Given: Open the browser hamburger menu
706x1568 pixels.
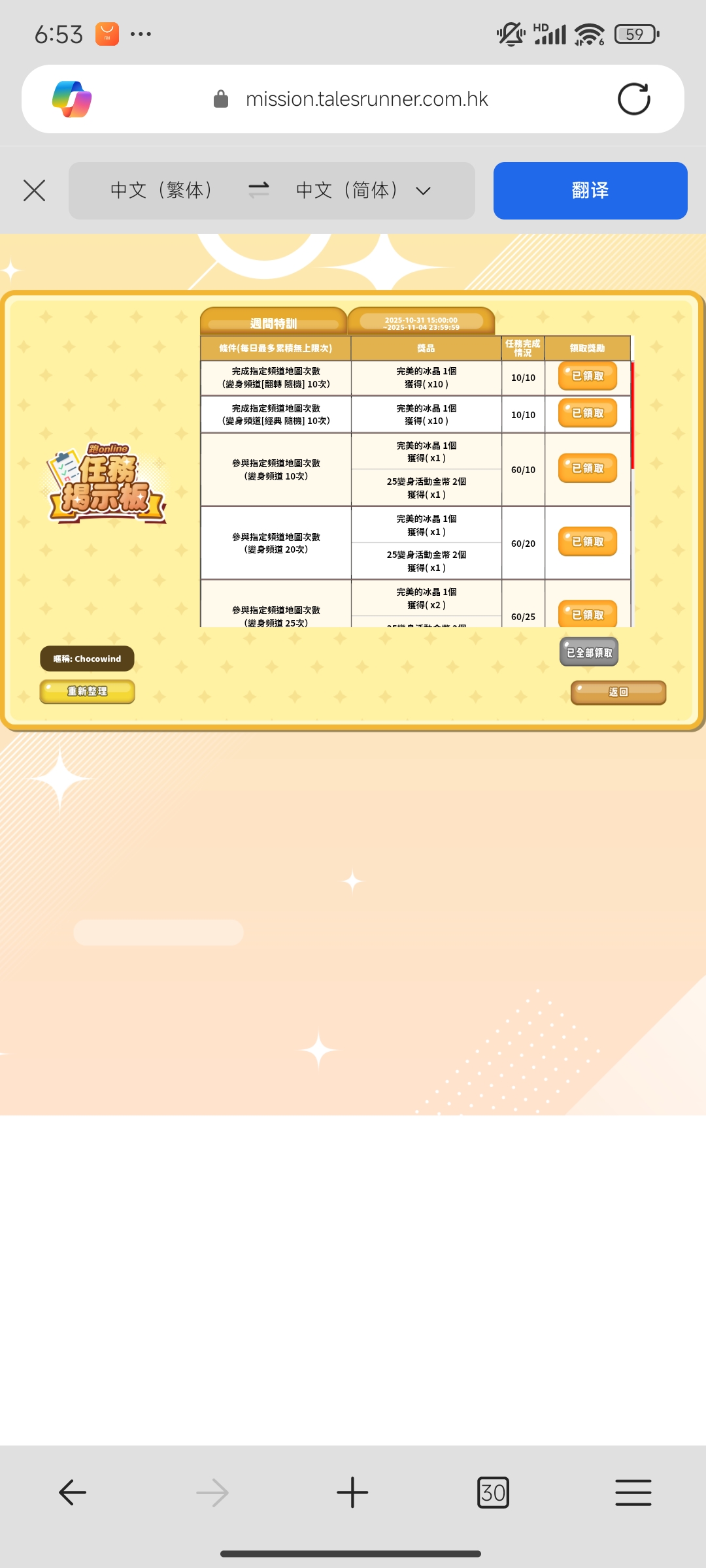Looking at the screenshot, I should 633,1492.
